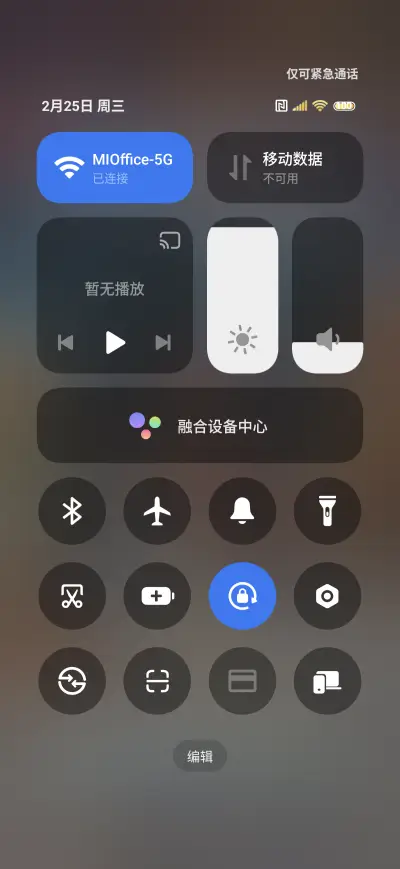Image resolution: width=400 pixels, height=869 pixels.
Task: Toggle the bell sound mode
Action: [242, 511]
